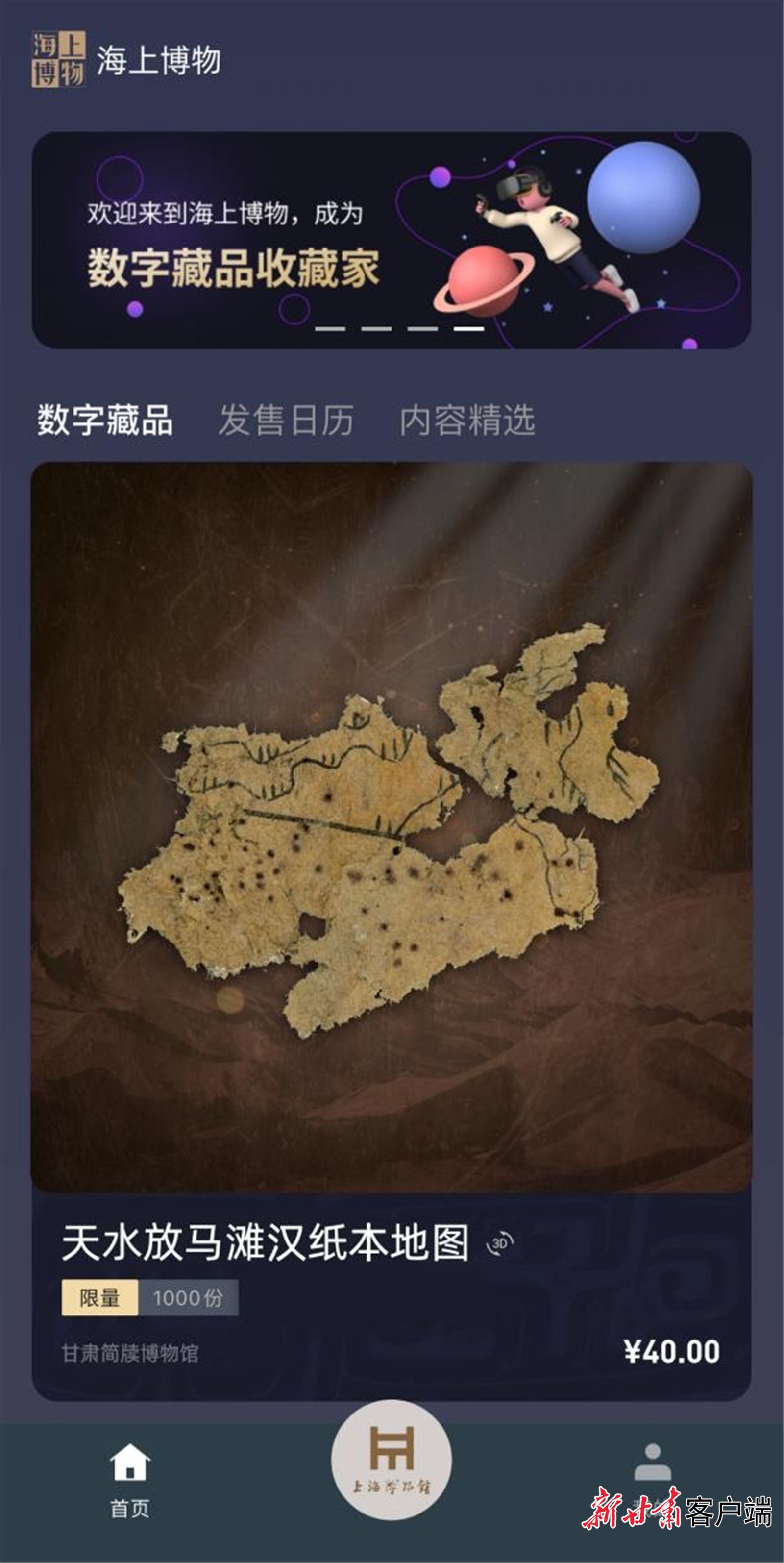Switch to the 内容精选 tab
This screenshot has width=784, height=1563.
click(x=467, y=420)
